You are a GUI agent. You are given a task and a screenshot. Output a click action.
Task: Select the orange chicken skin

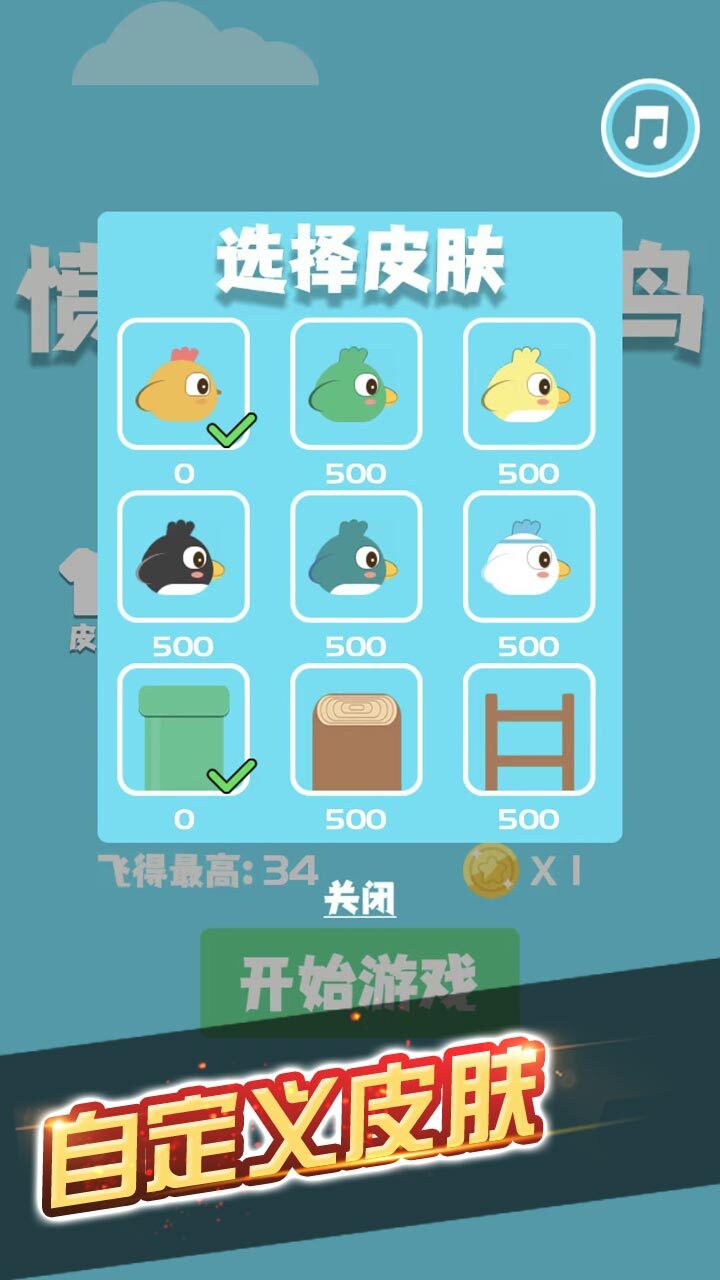pos(184,385)
